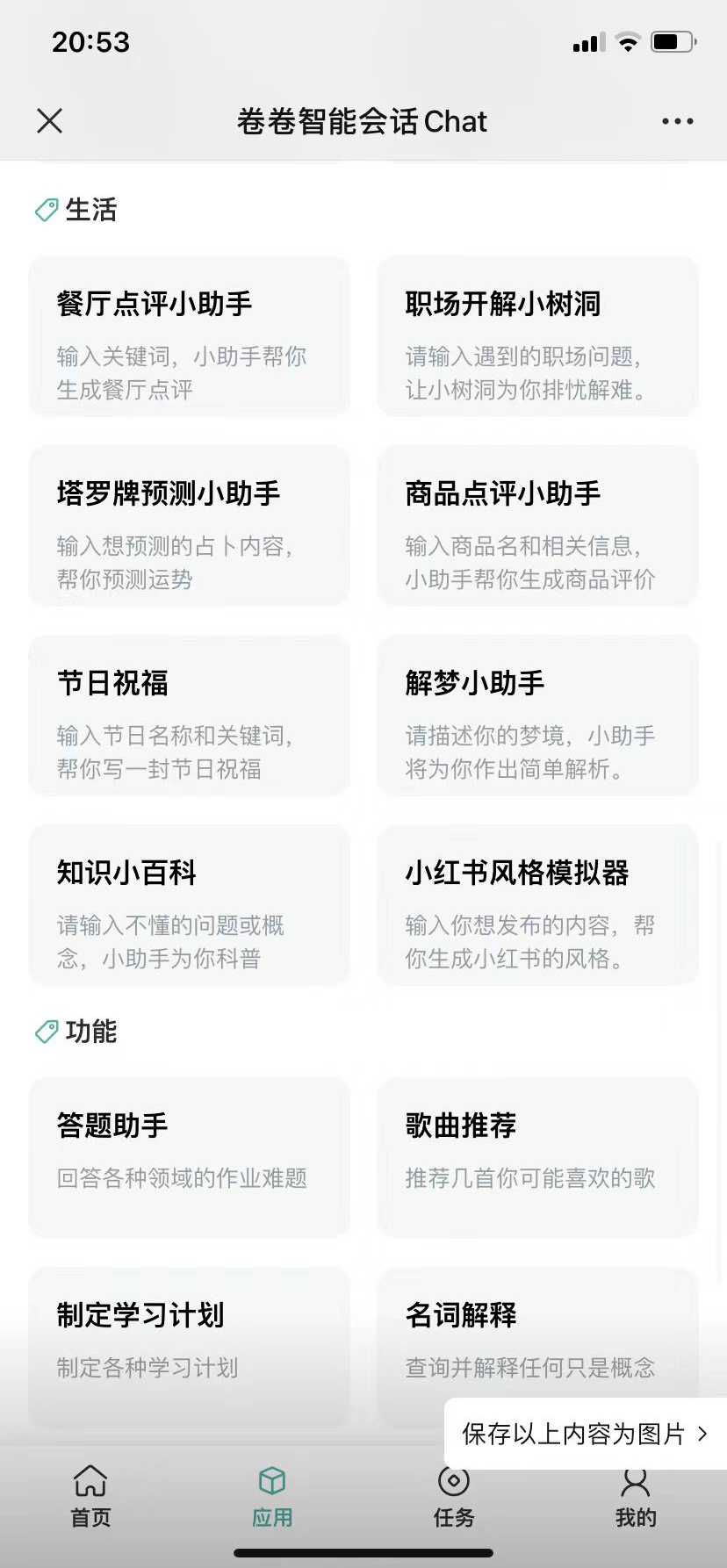727x1568 pixels.
Task: Close the 卷卷智能会话Chat page
Action: [x=50, y=121]
